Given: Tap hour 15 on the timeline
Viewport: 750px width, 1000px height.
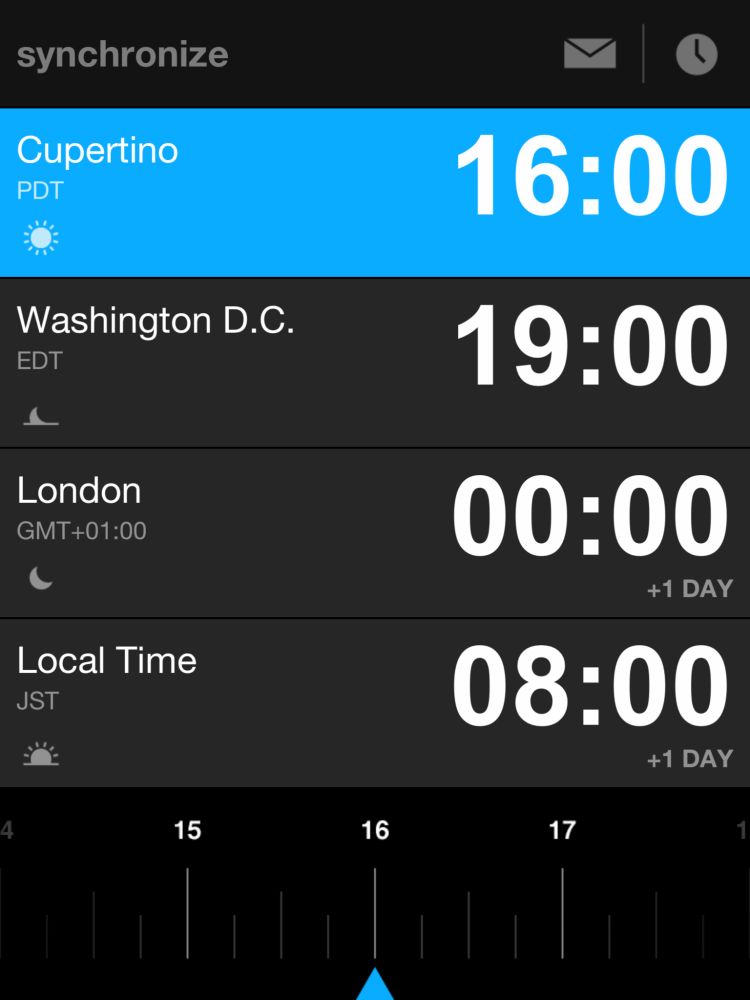Looking at the screenshot, I should (x=187, y=831).
